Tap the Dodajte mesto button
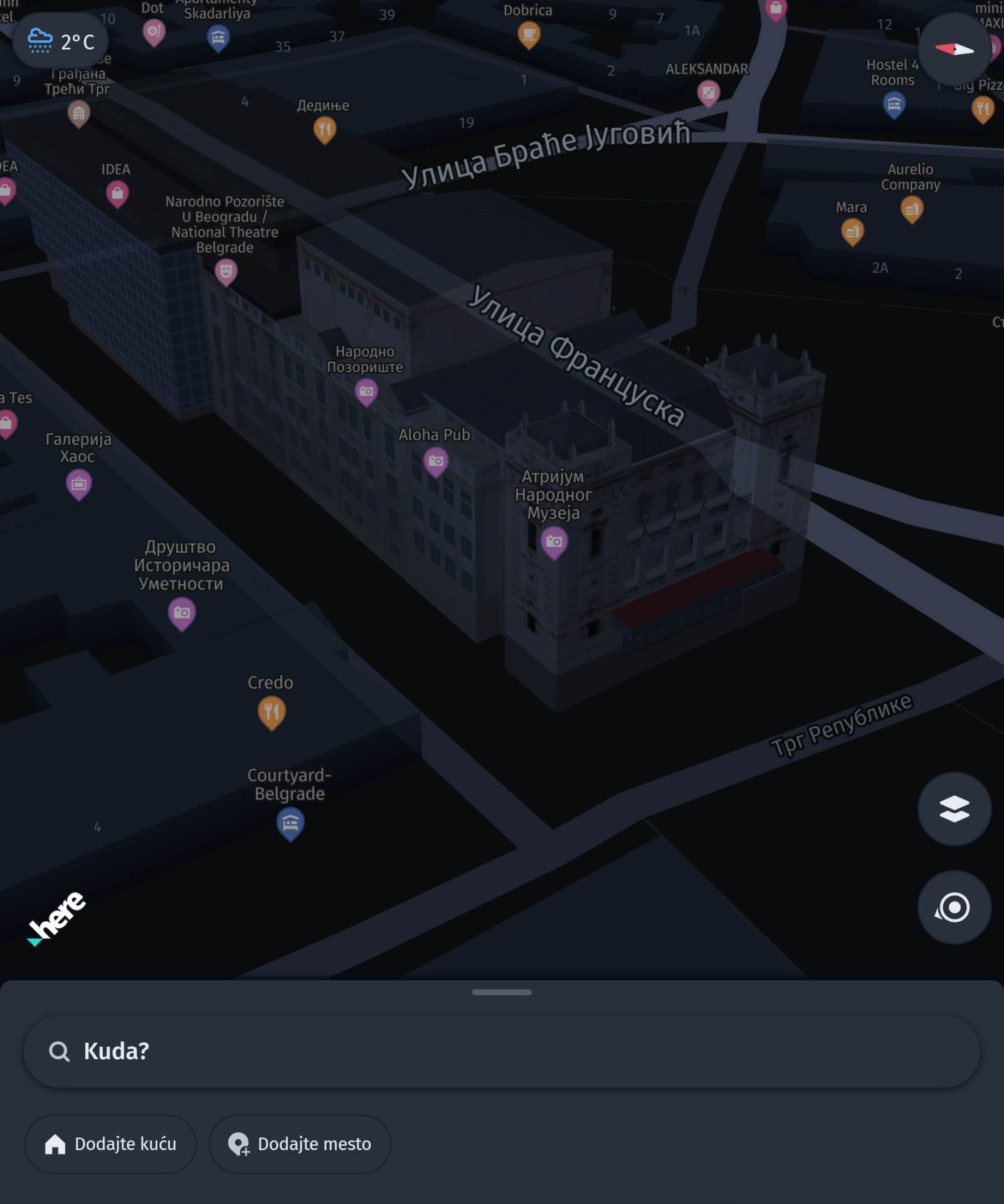The width and height of the screenshot is (1004, 1204). tap(300, 1144)
